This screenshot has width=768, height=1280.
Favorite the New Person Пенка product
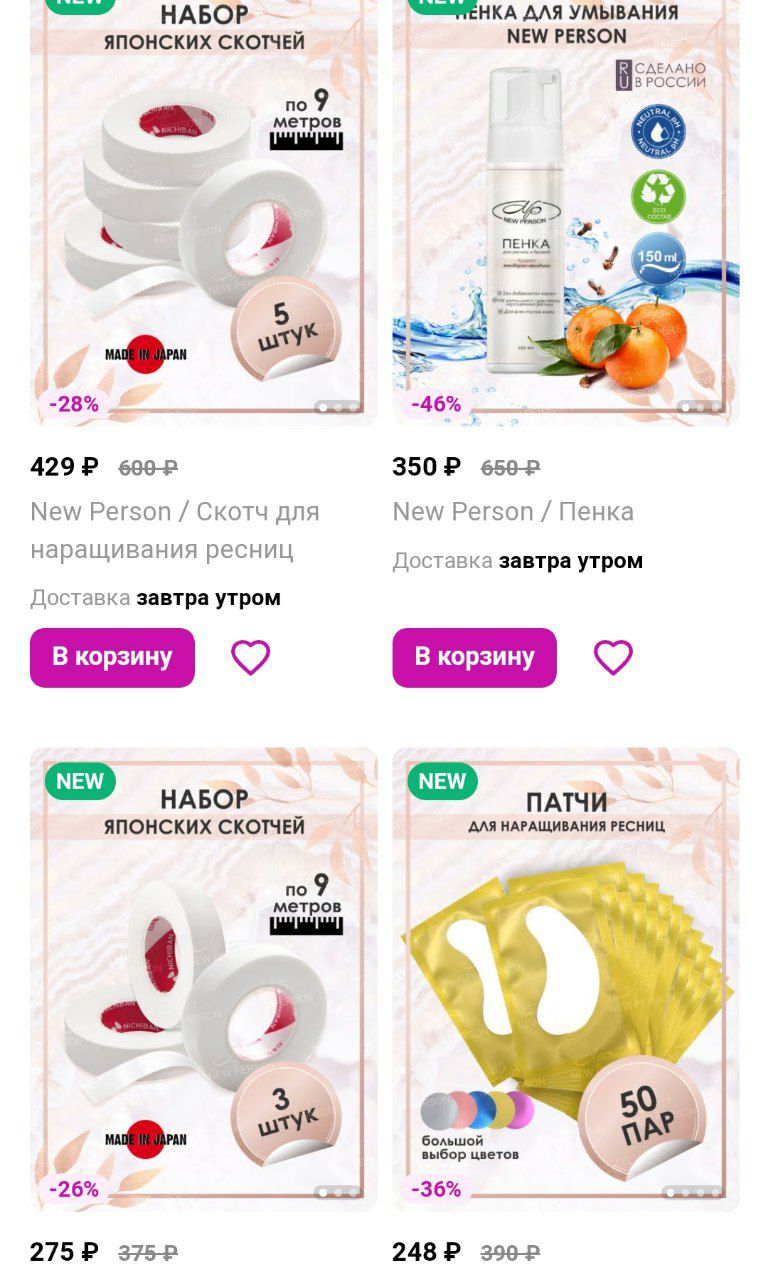point(613,658)
